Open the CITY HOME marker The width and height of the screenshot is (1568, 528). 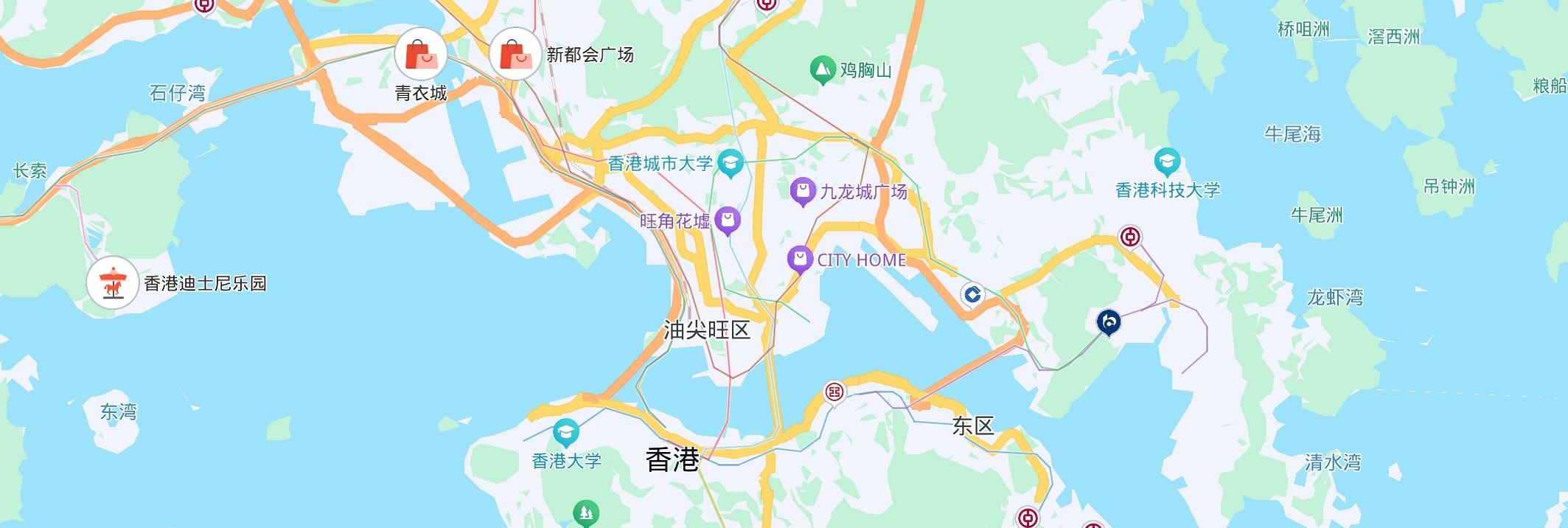[800, 260]
